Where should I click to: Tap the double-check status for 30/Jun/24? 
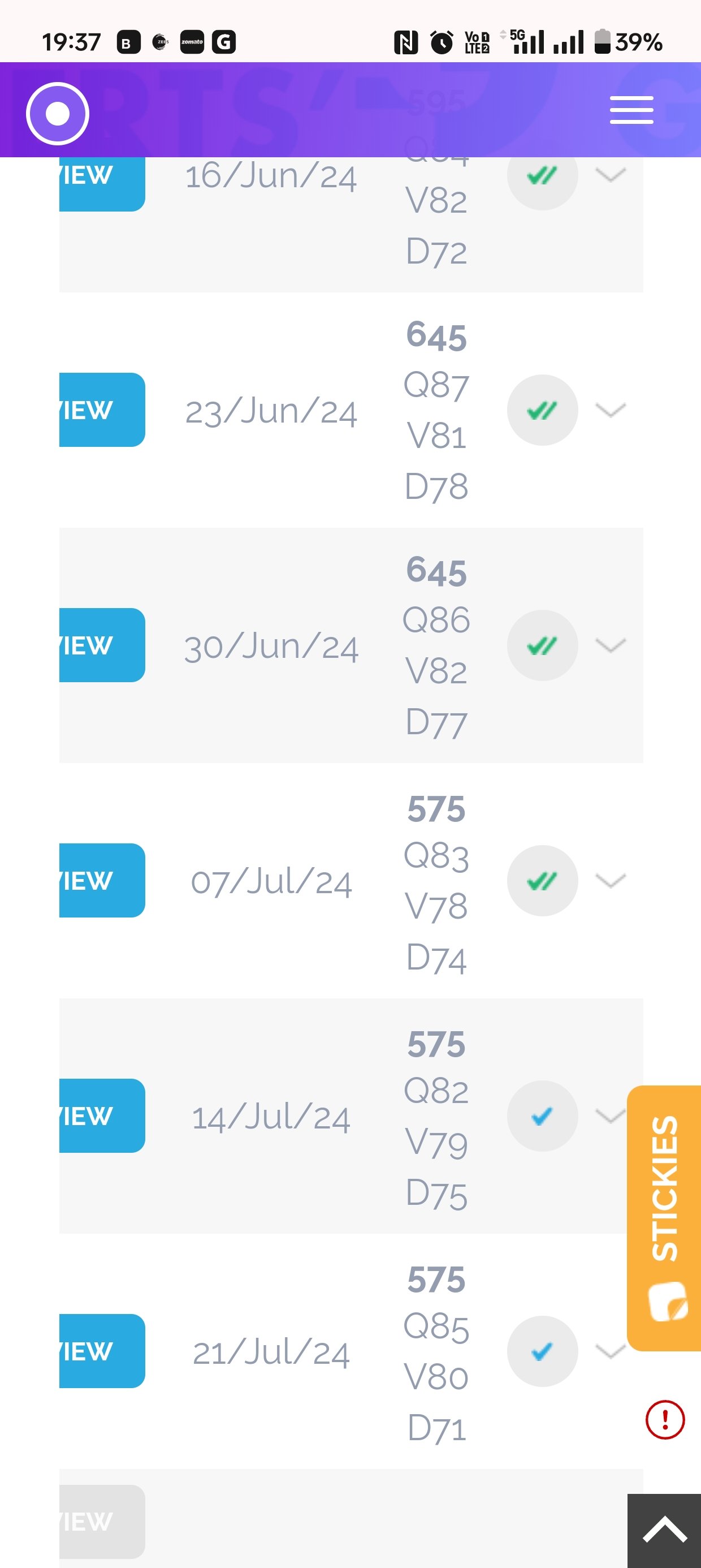tap(542, 645)
